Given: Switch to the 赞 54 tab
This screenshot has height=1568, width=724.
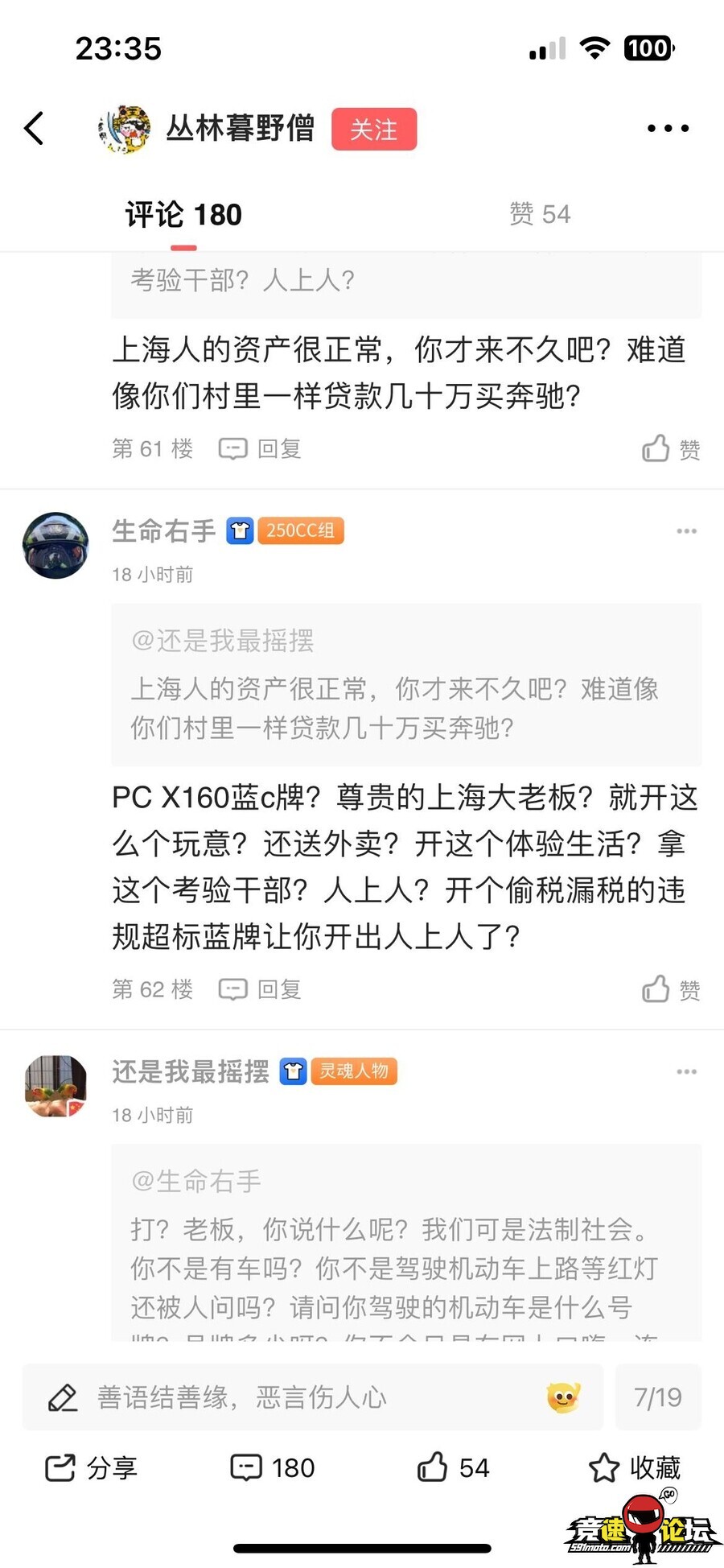Looking at the screenshot, I should pyautogui.click(x=540, y=215).
